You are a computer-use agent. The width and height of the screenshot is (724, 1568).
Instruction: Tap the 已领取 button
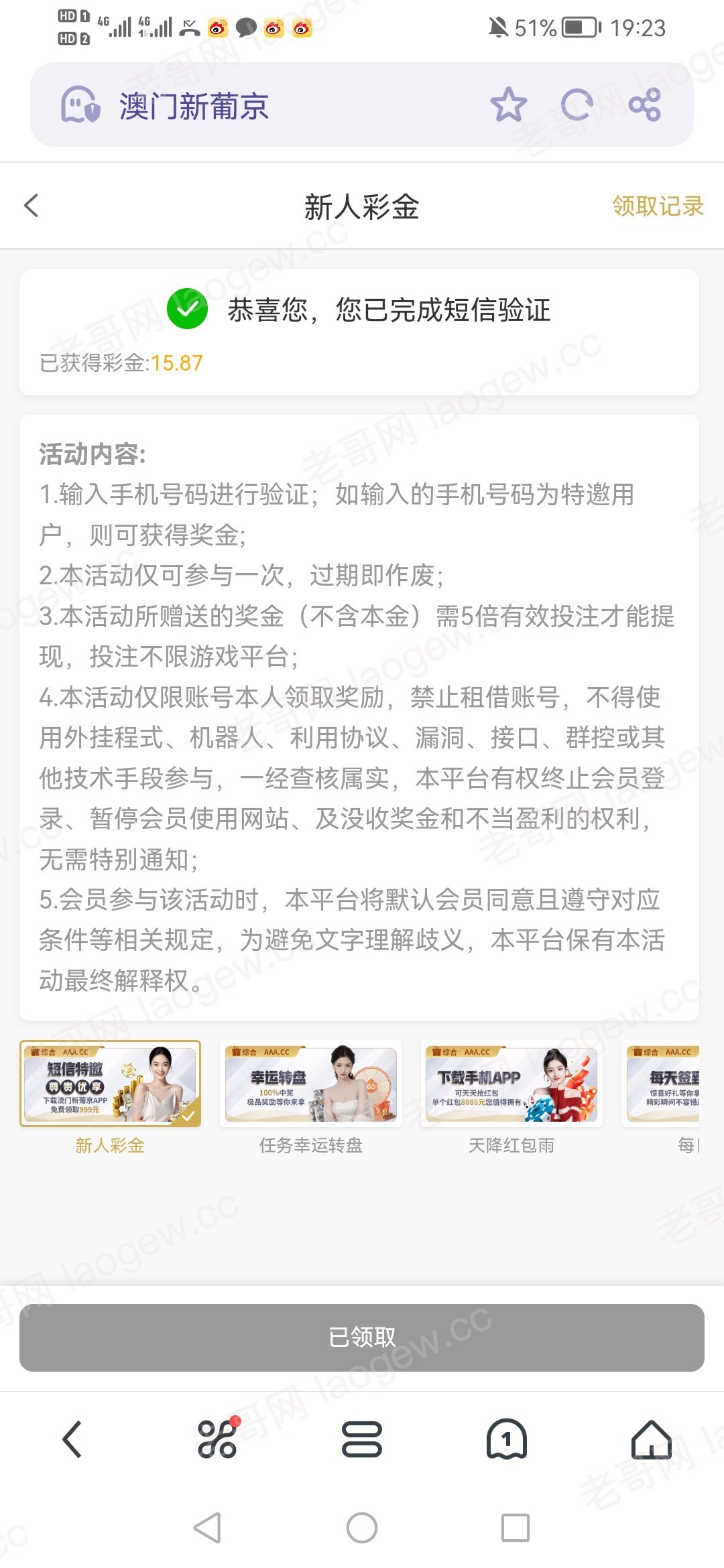click(362, 1337)
